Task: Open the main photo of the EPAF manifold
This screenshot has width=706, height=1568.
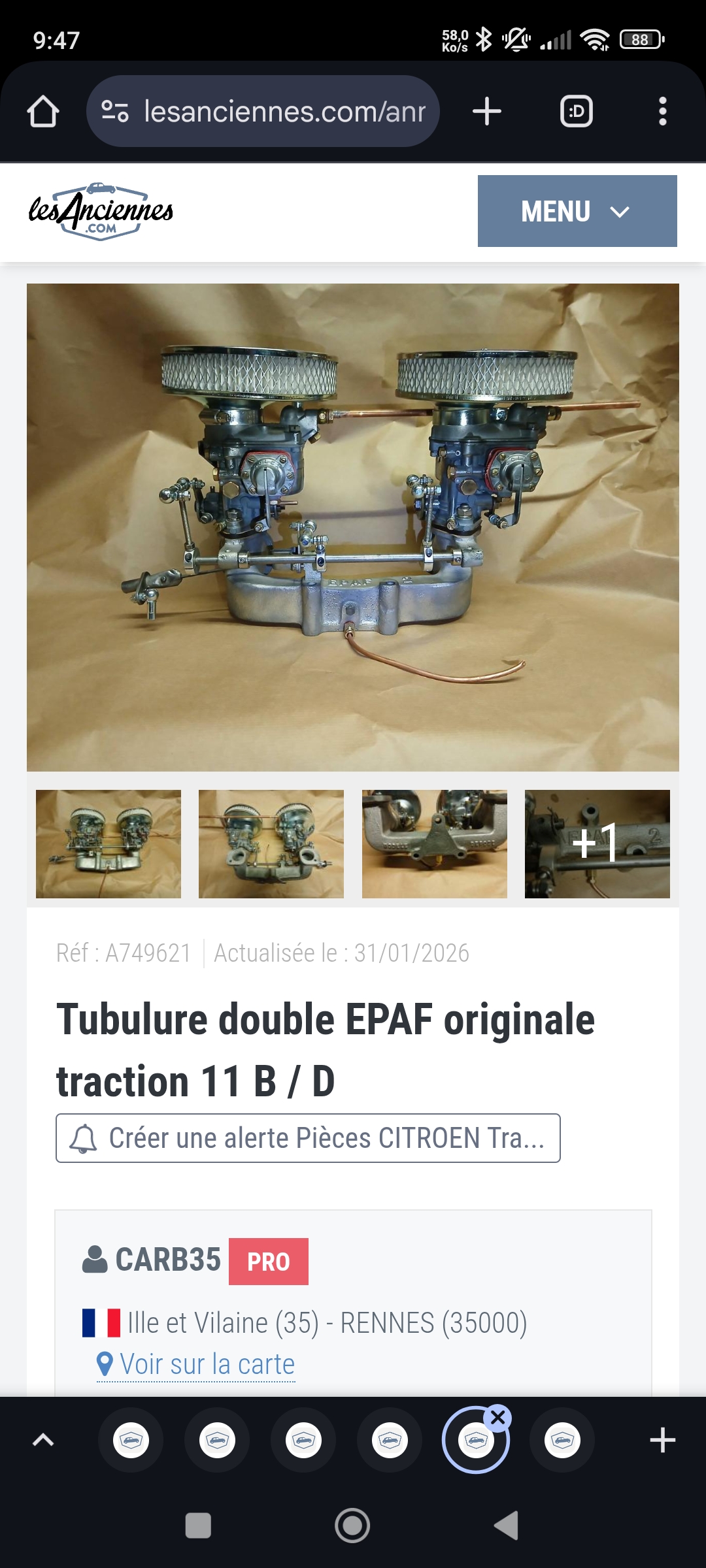Action: click(353, 527)
